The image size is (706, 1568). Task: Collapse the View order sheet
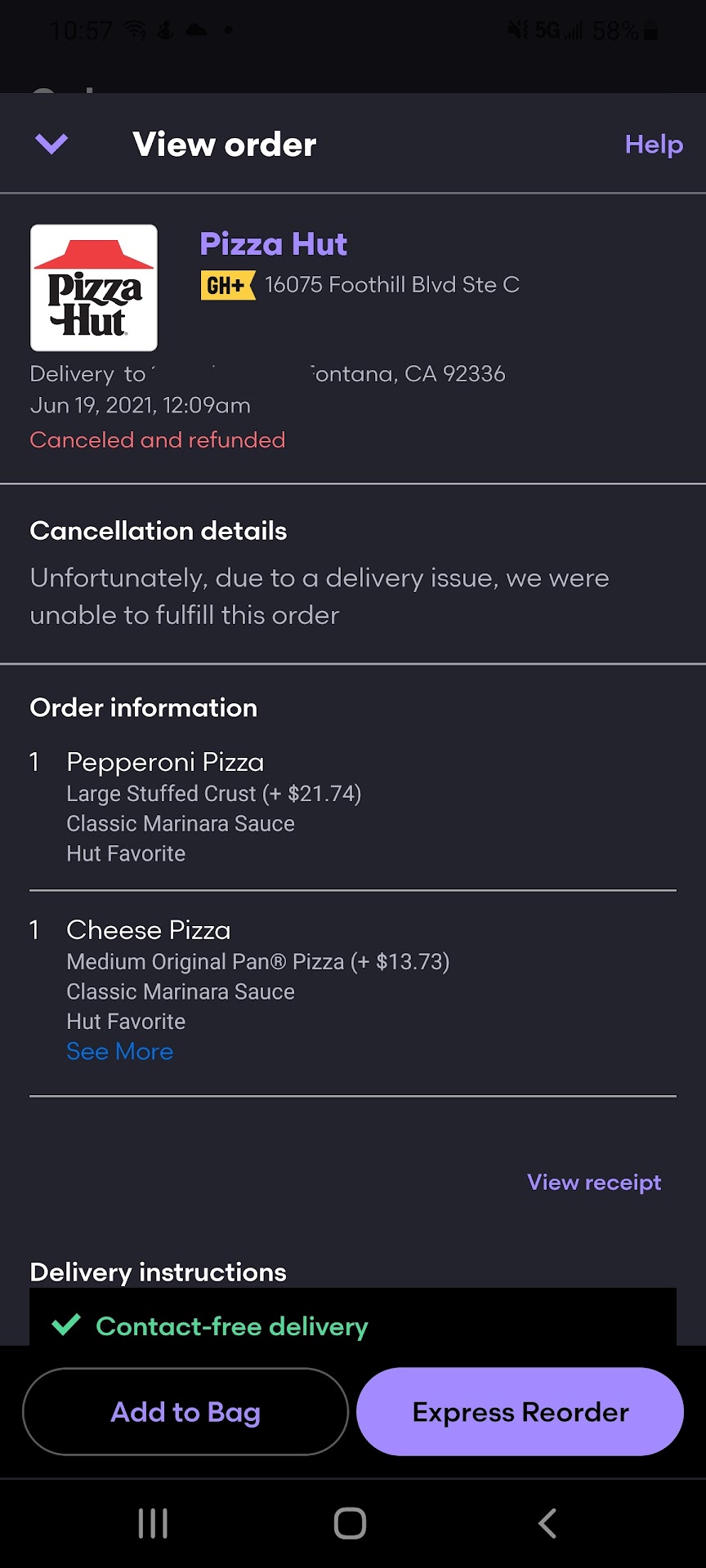click(51, 145)
